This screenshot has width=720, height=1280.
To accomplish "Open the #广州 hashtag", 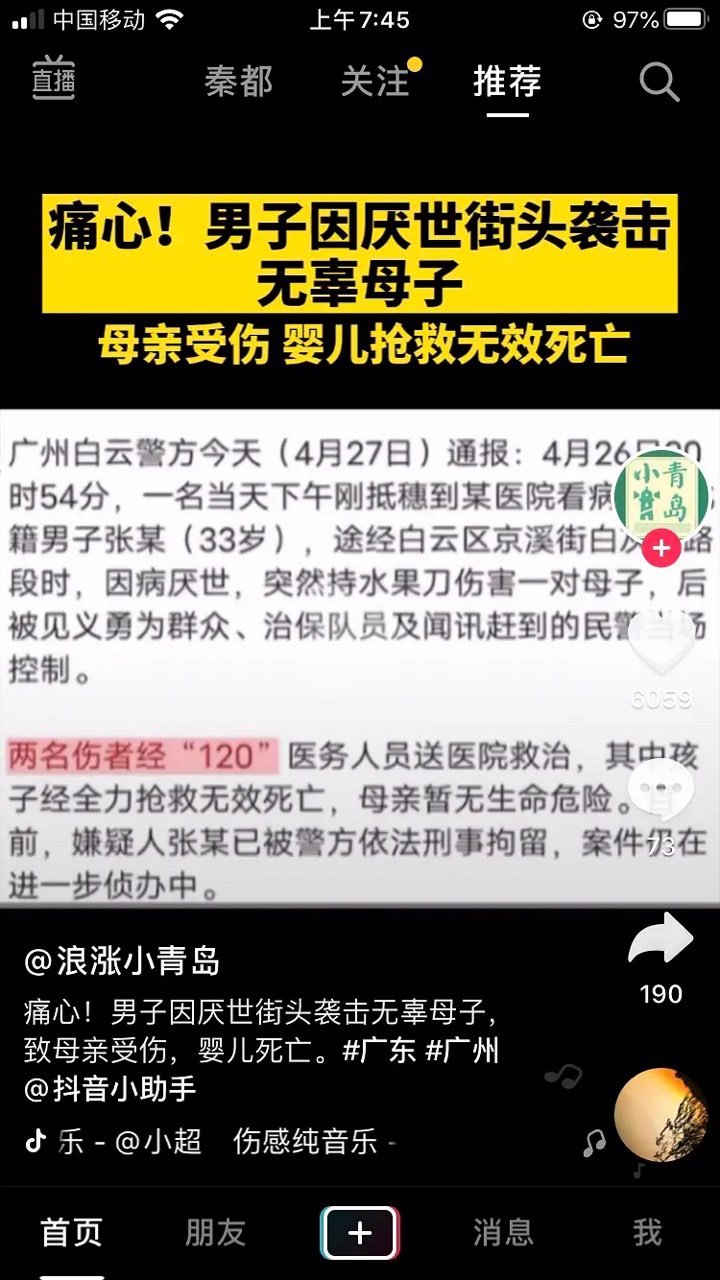I will click(x=462, y=1052).
